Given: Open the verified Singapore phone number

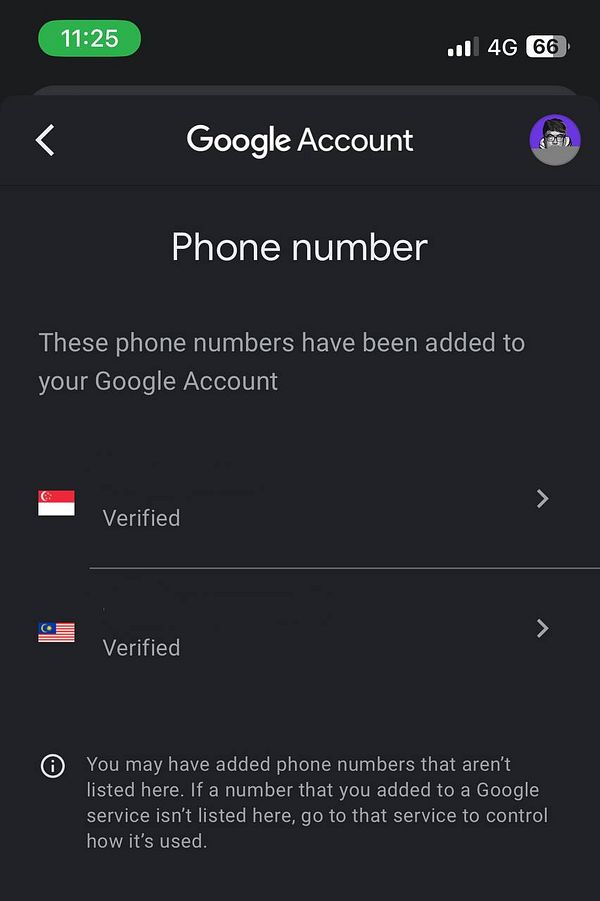Looking at the screenshot, I should [300, 500].
